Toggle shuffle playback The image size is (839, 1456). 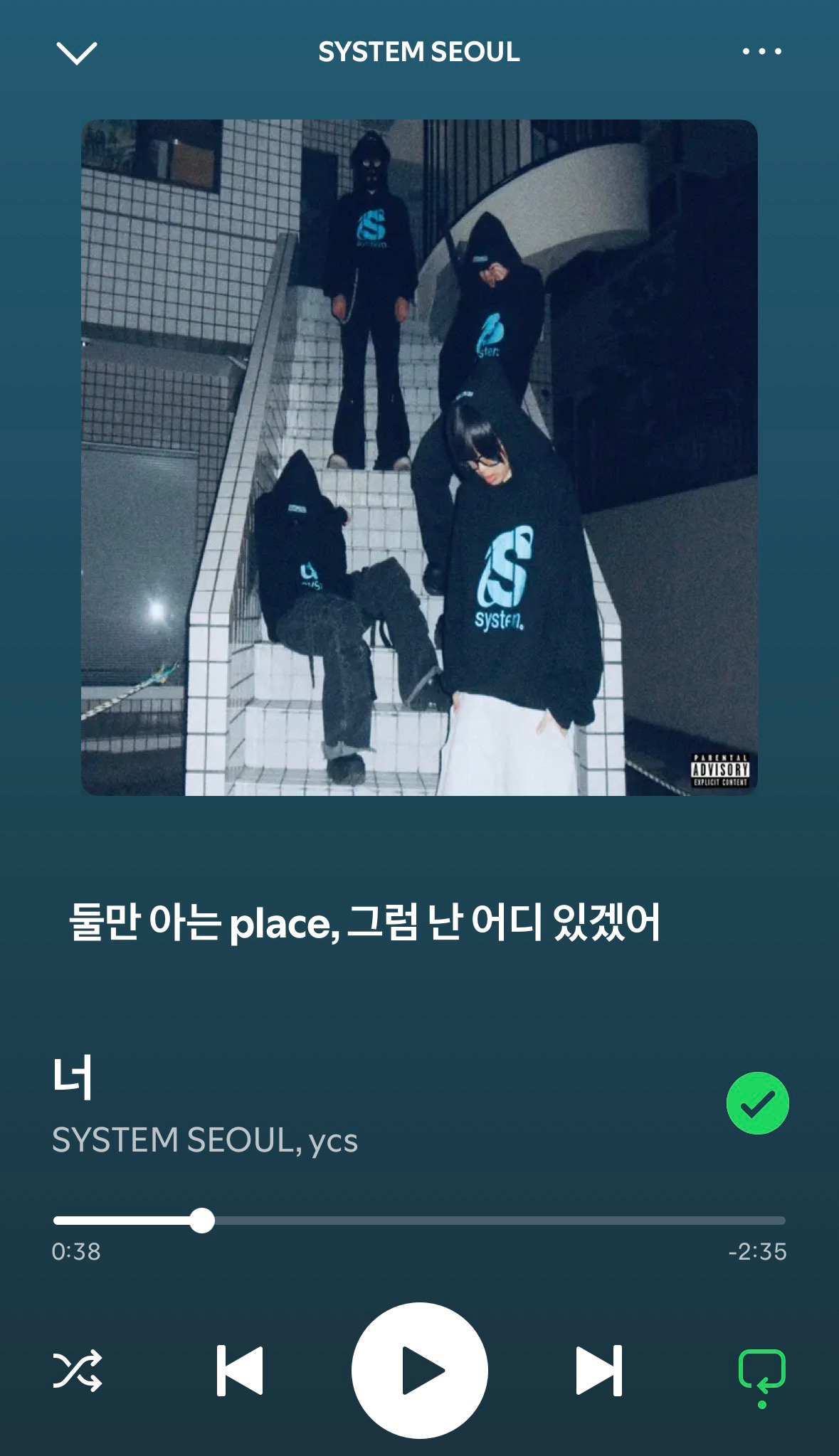point(78,1370)
